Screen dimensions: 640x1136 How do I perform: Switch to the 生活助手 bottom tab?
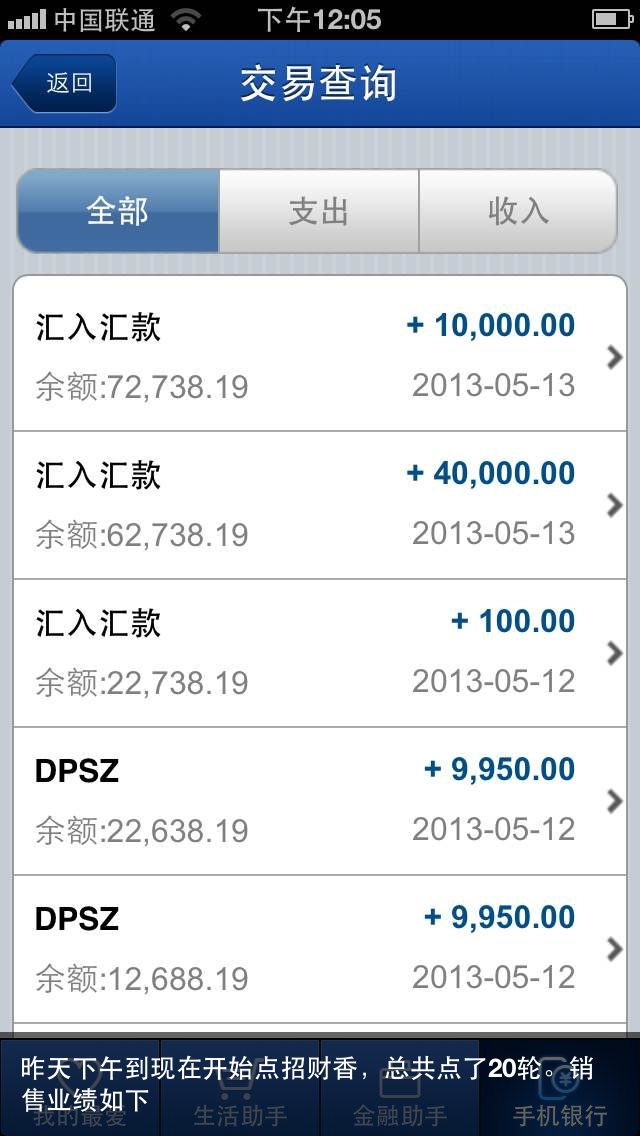pos(240,1112)
